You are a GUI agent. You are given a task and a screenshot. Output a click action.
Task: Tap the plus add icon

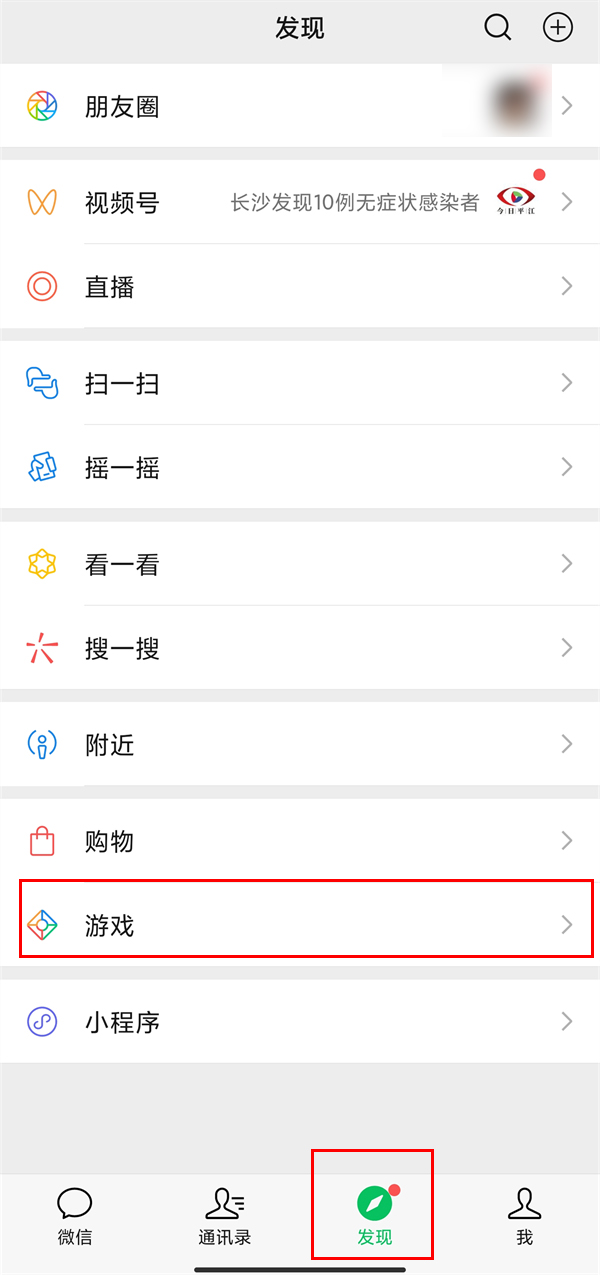tap(557, 28)
